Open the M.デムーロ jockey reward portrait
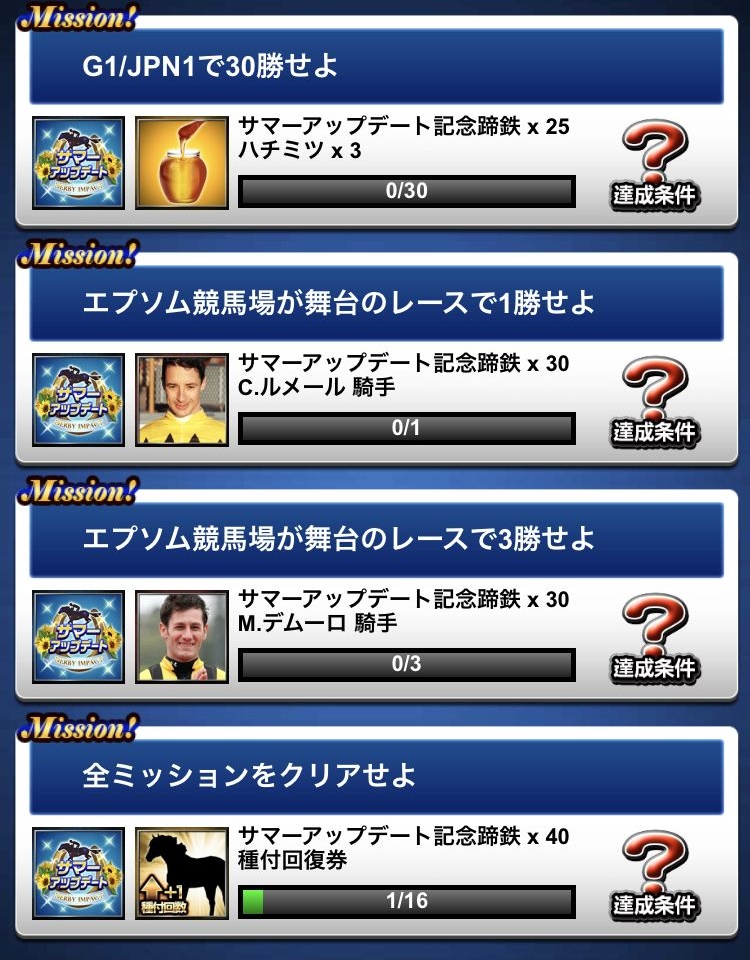Viewport: 750px width, 960px height. [x=182, y=637]
